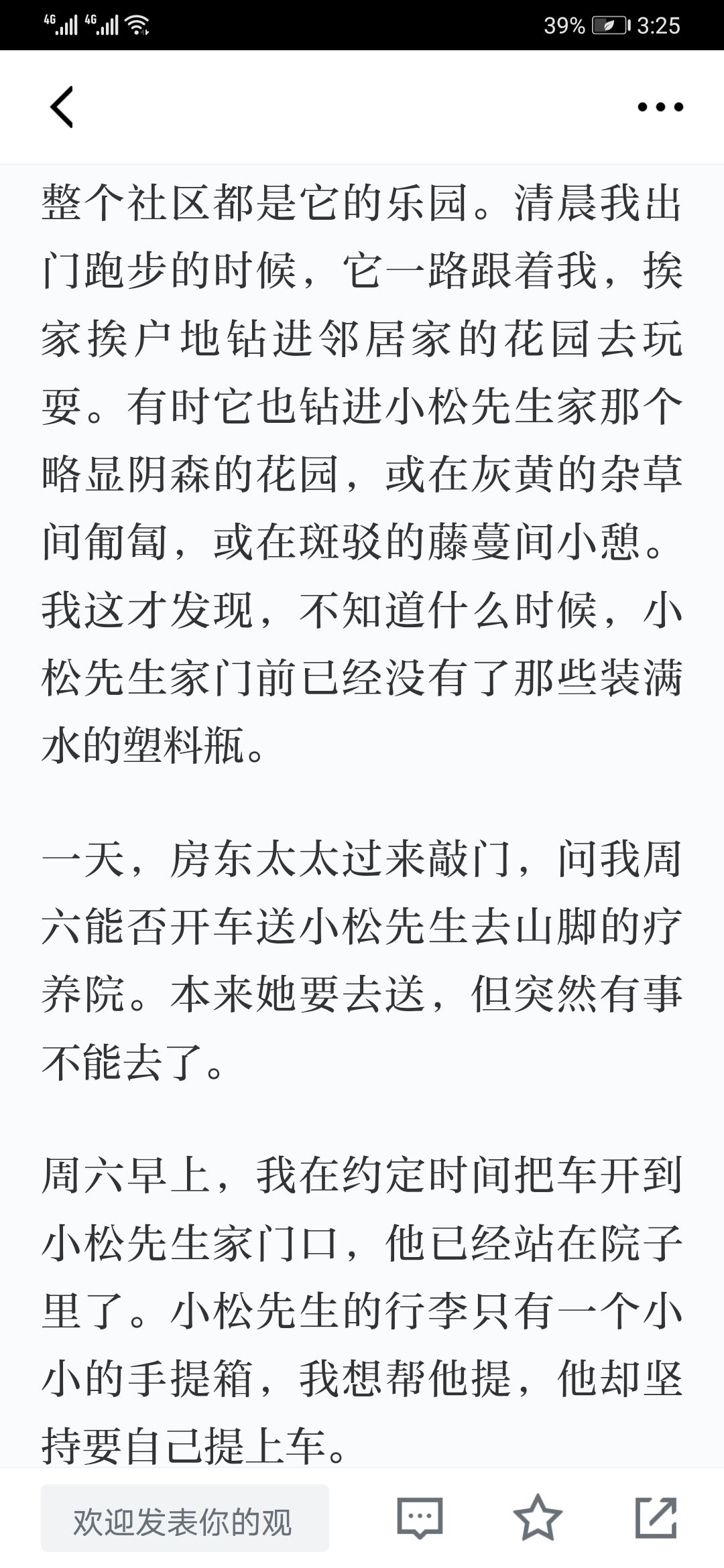Open the three-dot overflow menu
Viewport: 724px width, 1568px height.
(x=660, y=107)
